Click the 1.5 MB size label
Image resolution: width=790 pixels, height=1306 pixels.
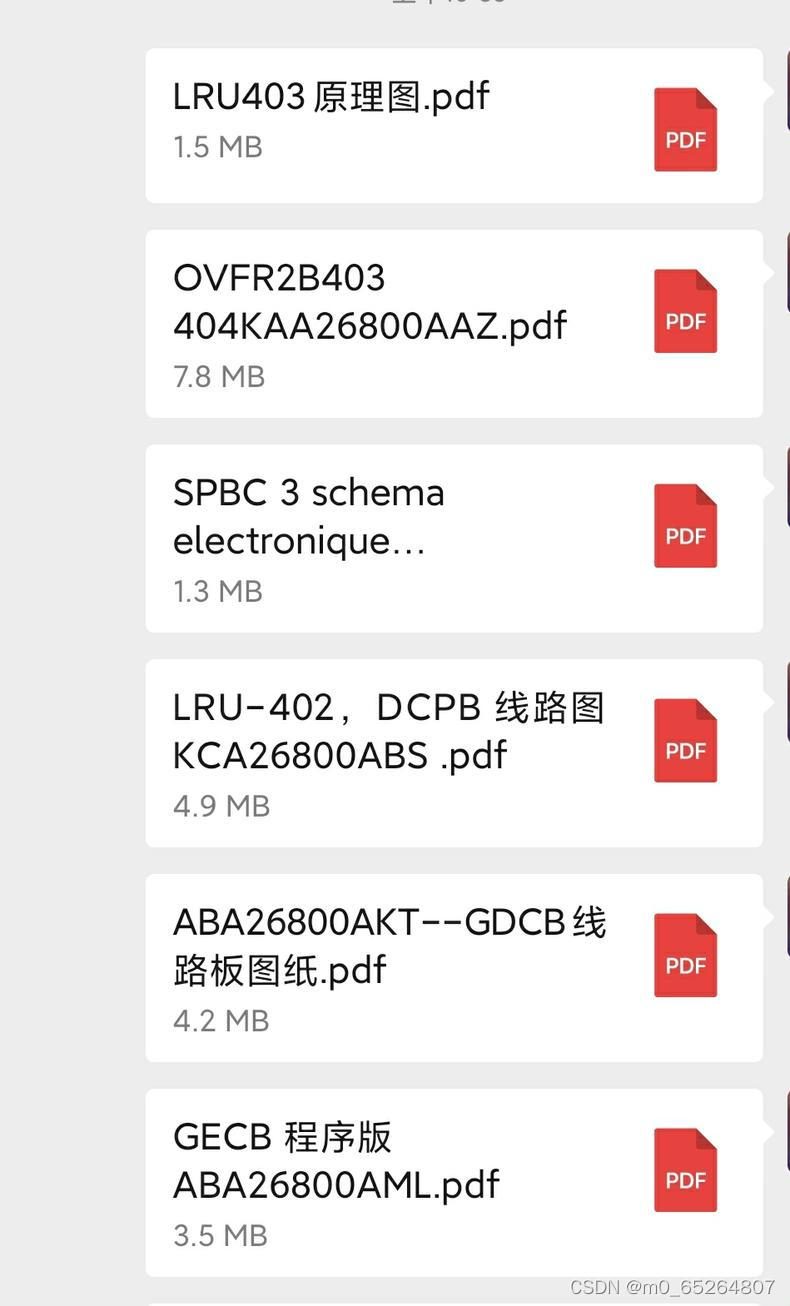[216, 146]
